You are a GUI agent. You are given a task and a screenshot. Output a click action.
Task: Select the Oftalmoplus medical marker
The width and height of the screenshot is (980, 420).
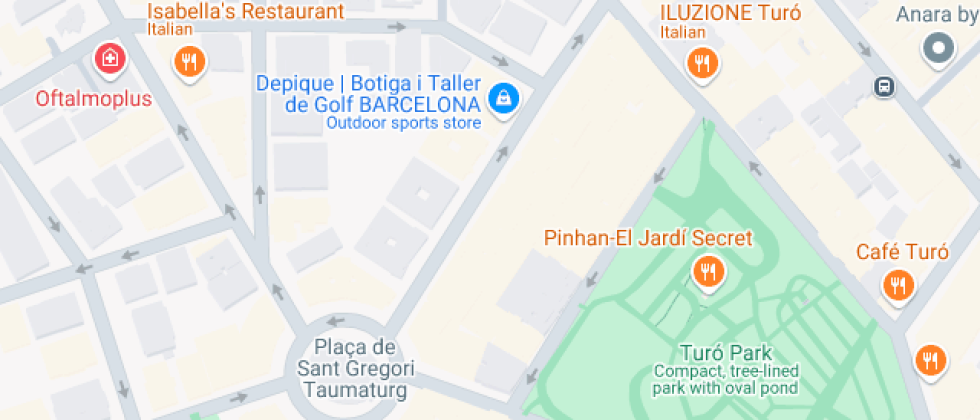[x=109, y=59]
